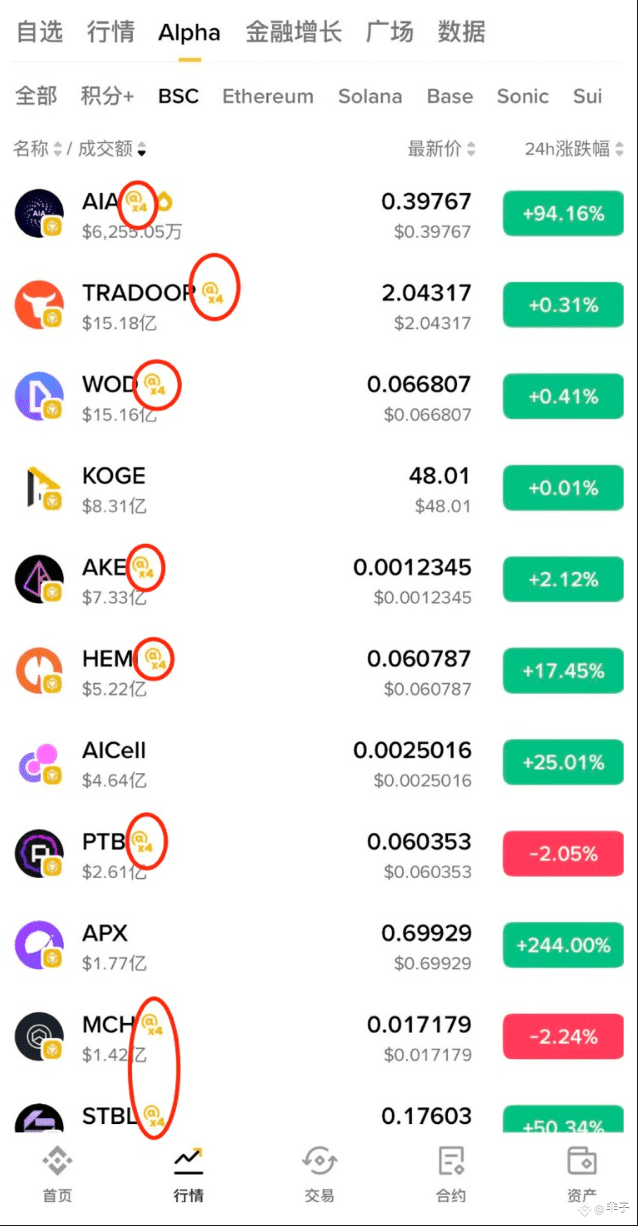This screenshot has width=638, height=1226.
Task: Go to the 资产 bottom tab
Action: point(582,1174)
